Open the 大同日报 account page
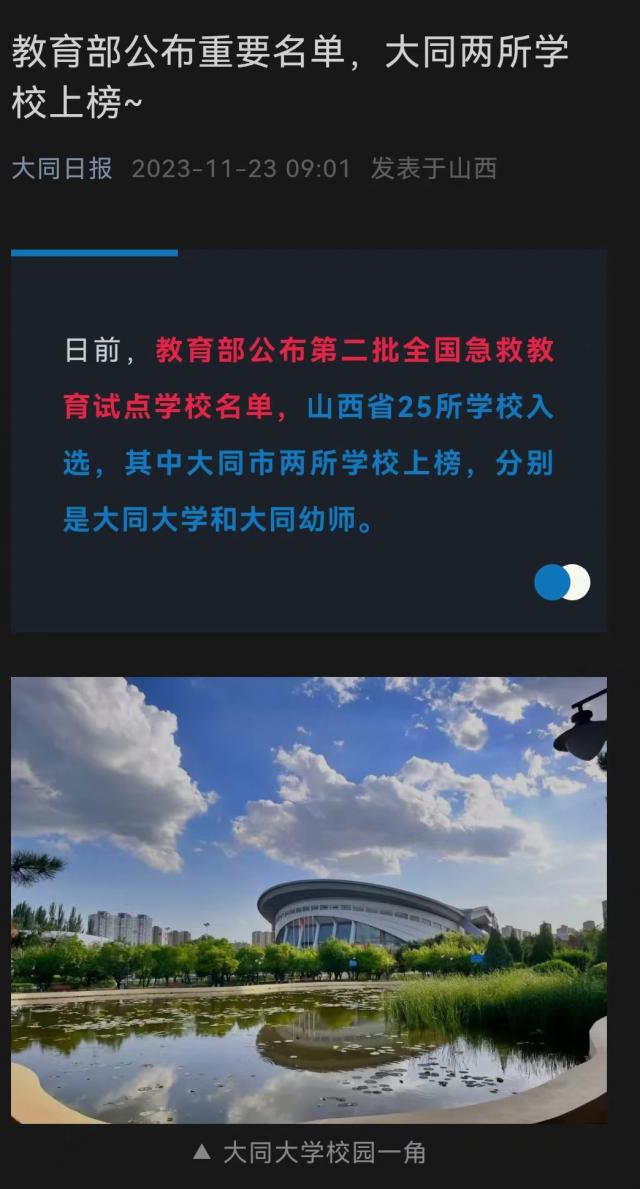 pos(62,168)
